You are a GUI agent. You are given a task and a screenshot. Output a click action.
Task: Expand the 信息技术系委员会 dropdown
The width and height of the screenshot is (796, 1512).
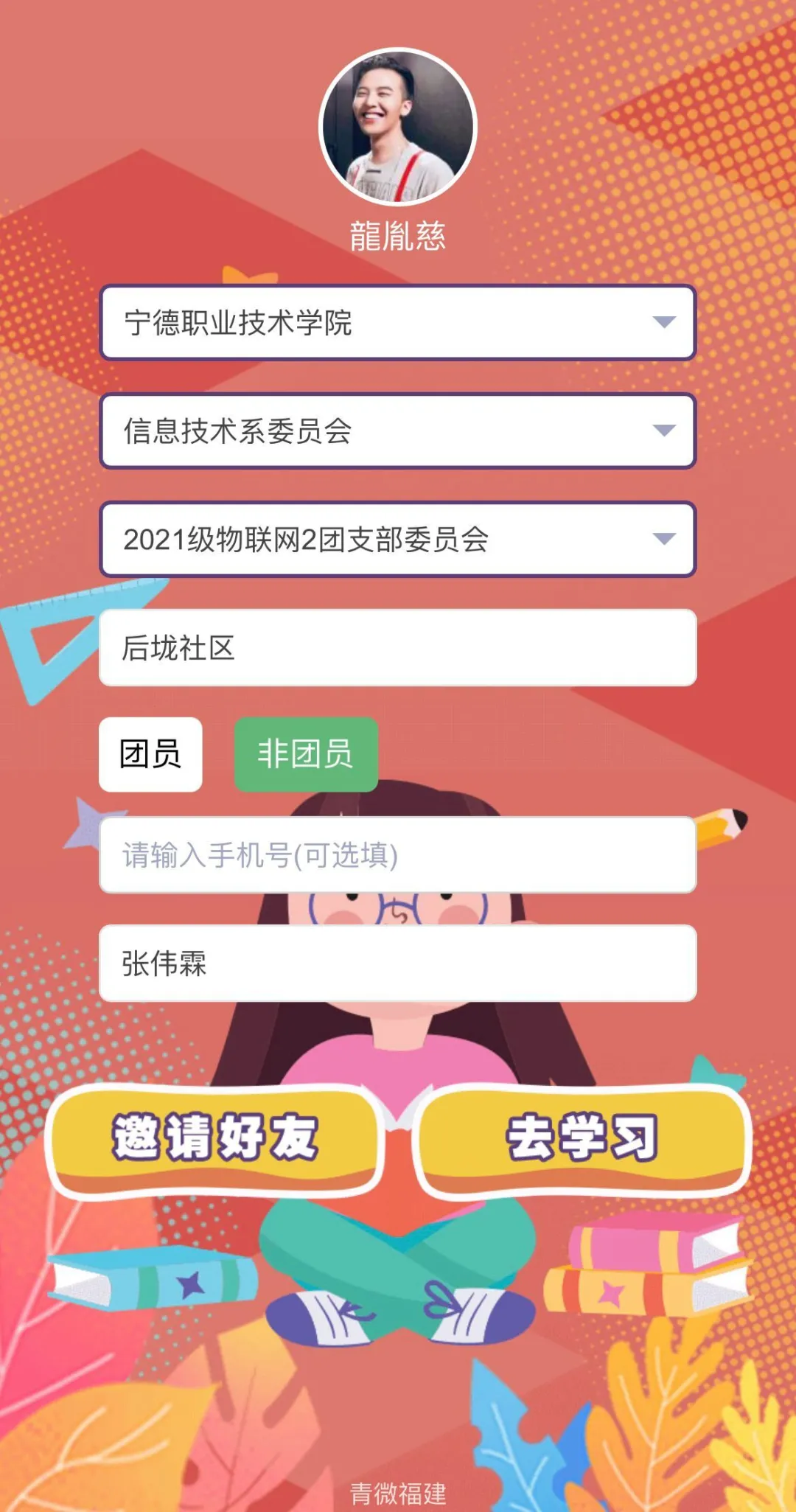tap(398, 431)
